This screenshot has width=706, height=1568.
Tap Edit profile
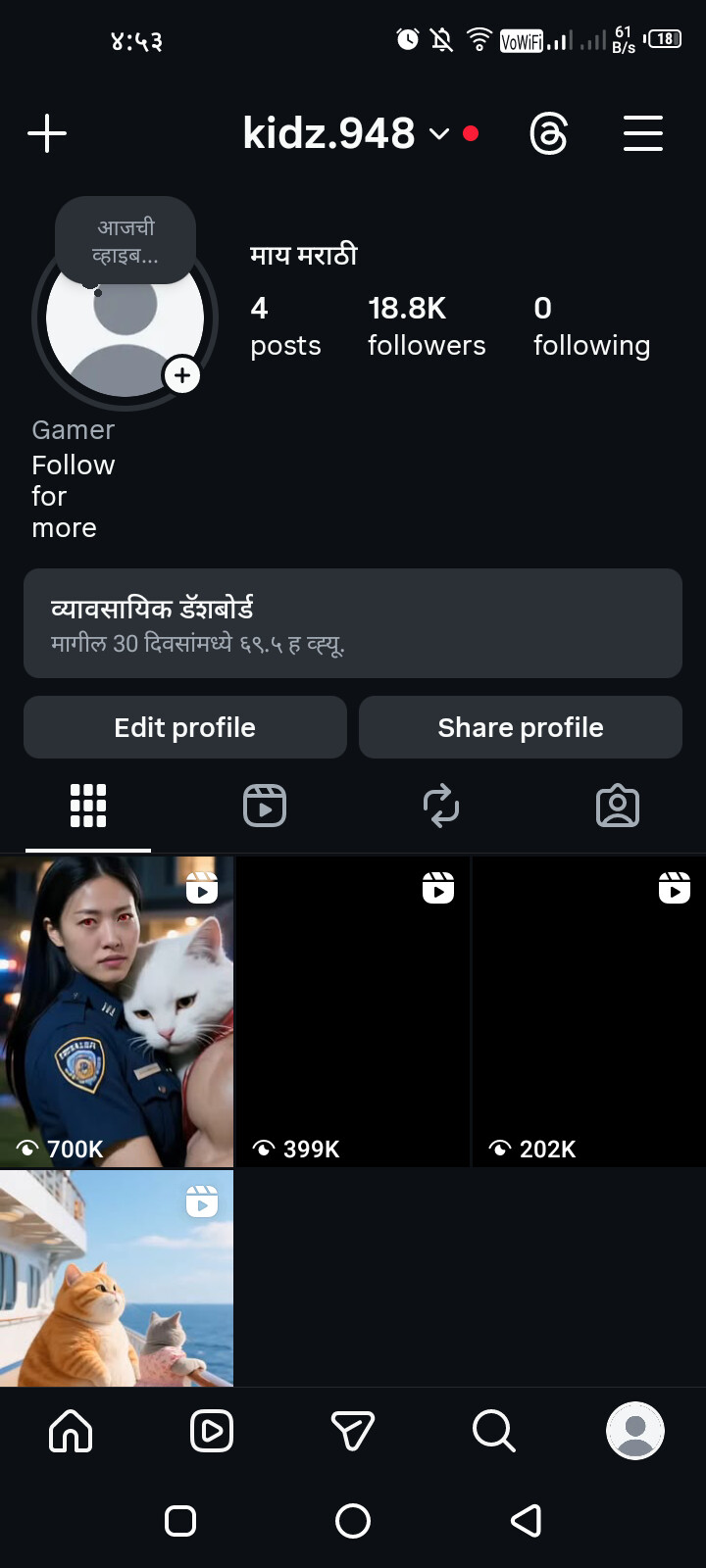coord(185,727)
